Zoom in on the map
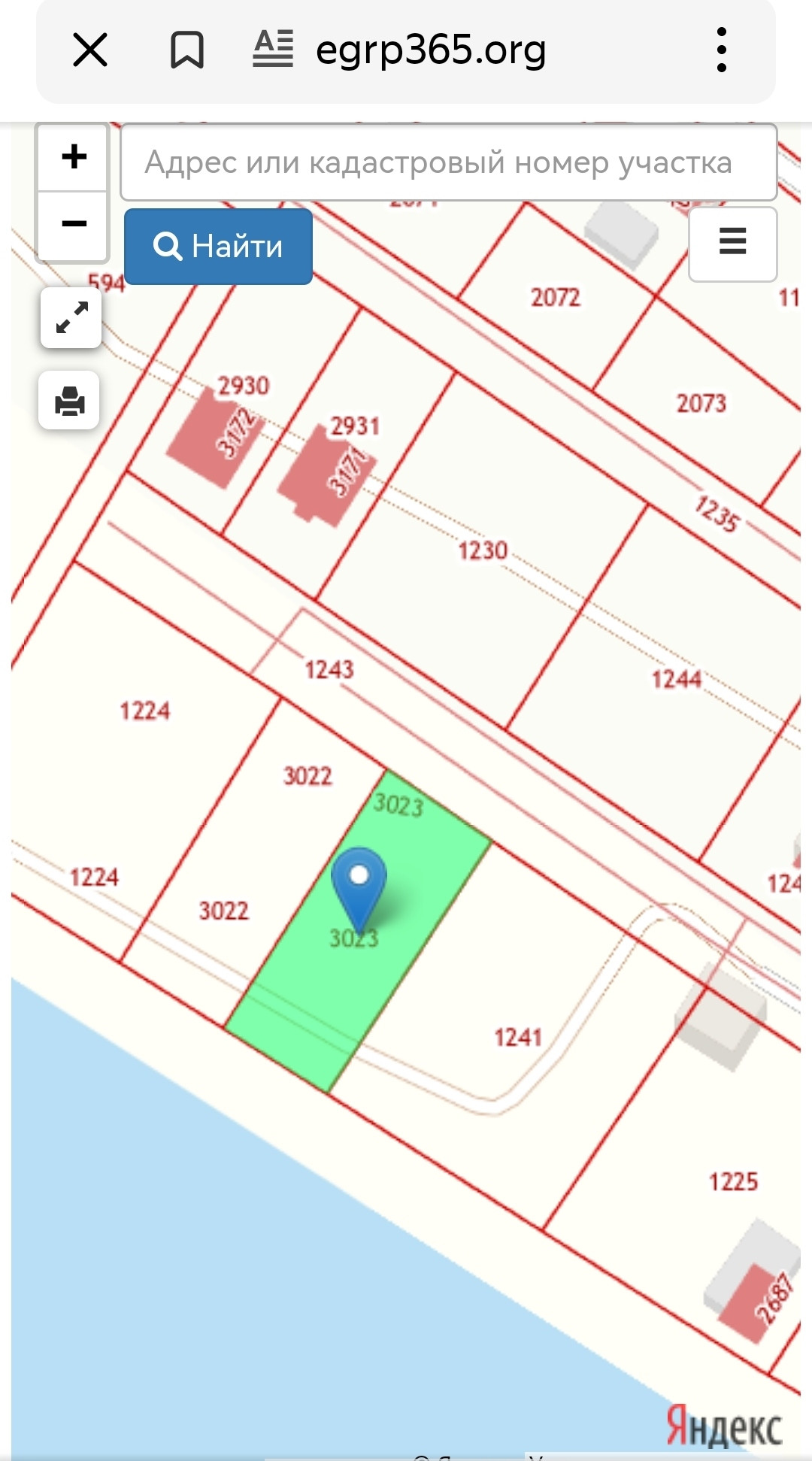 [74, 157]
